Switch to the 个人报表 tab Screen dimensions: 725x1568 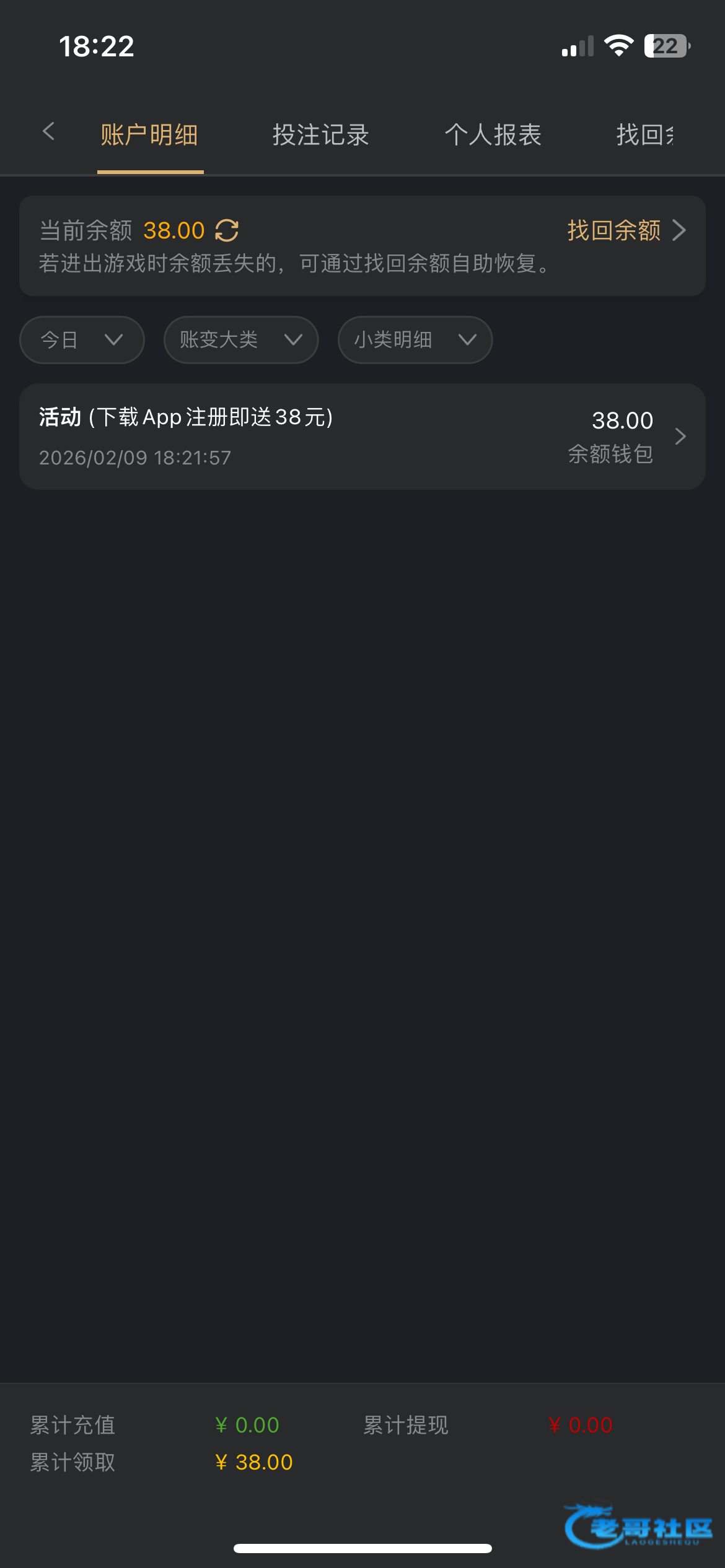click(x=493, y=134)
